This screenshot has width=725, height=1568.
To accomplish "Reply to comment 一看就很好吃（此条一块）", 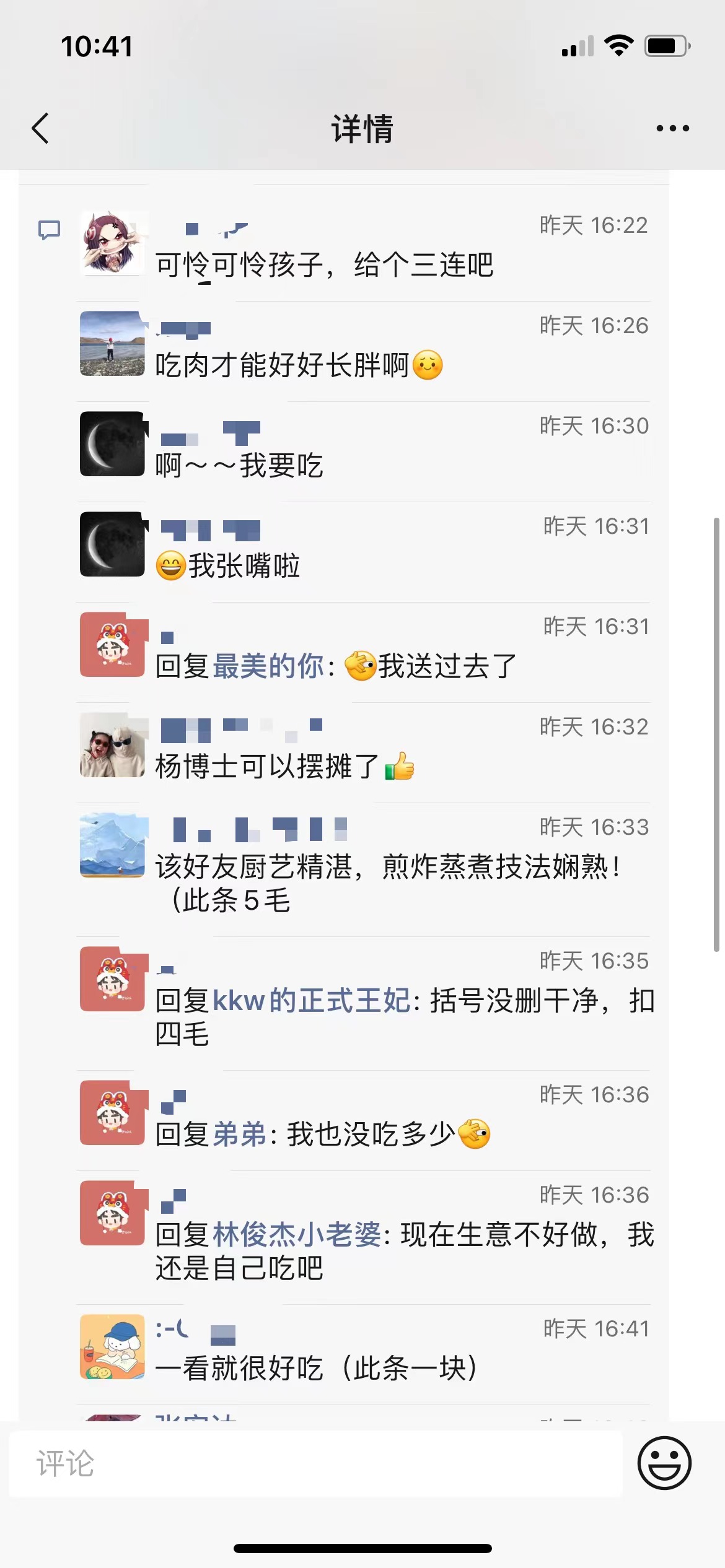I will [x=316, y=1369].
